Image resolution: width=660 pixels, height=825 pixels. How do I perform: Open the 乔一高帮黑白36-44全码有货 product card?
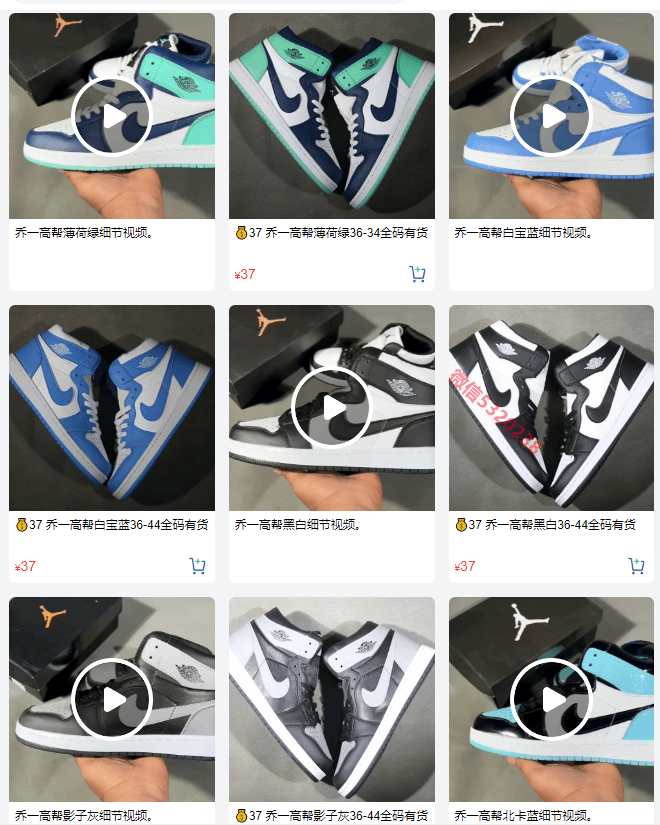[551, 444]
